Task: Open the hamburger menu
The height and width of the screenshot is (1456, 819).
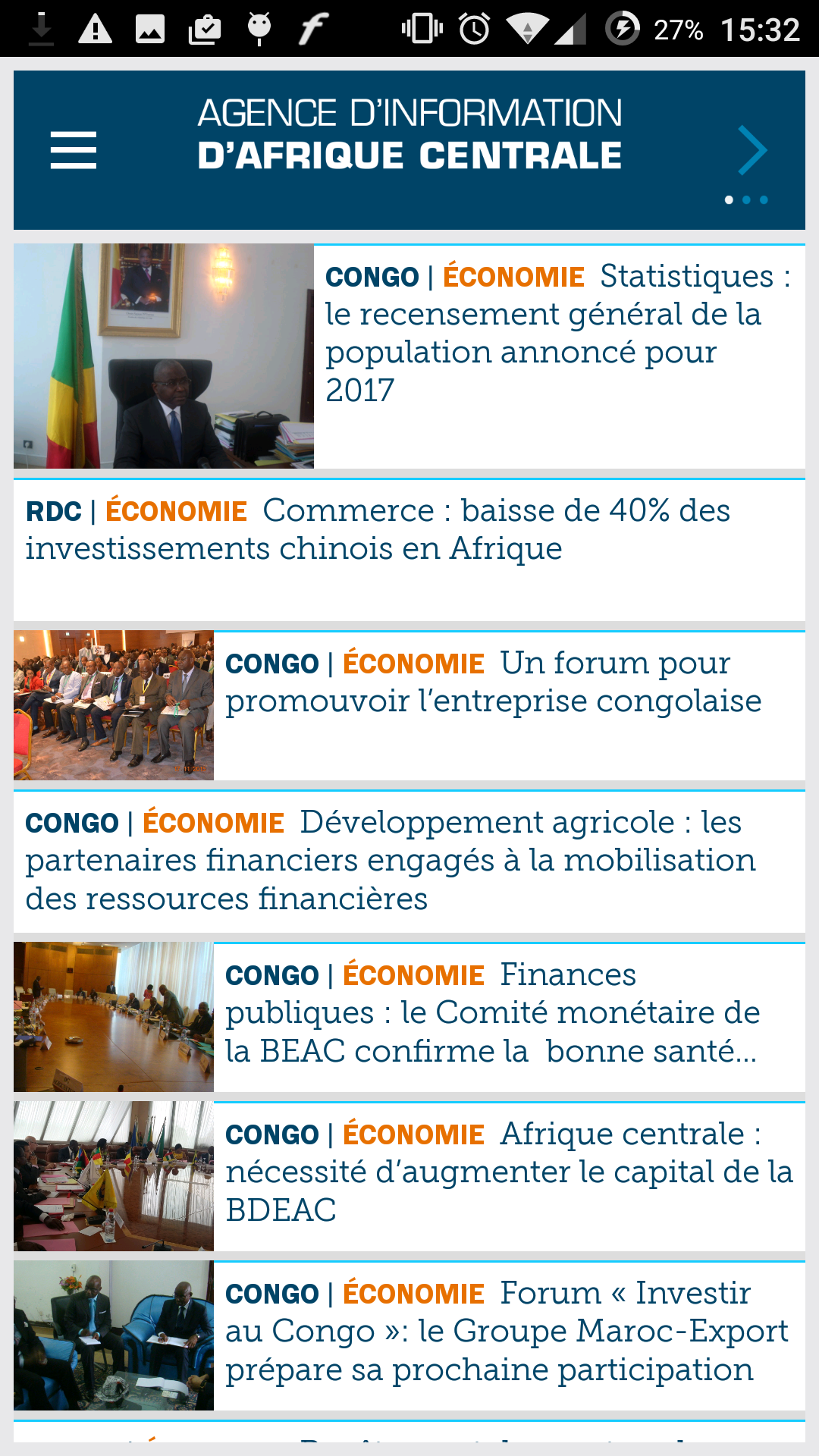Action: [74, 150]
